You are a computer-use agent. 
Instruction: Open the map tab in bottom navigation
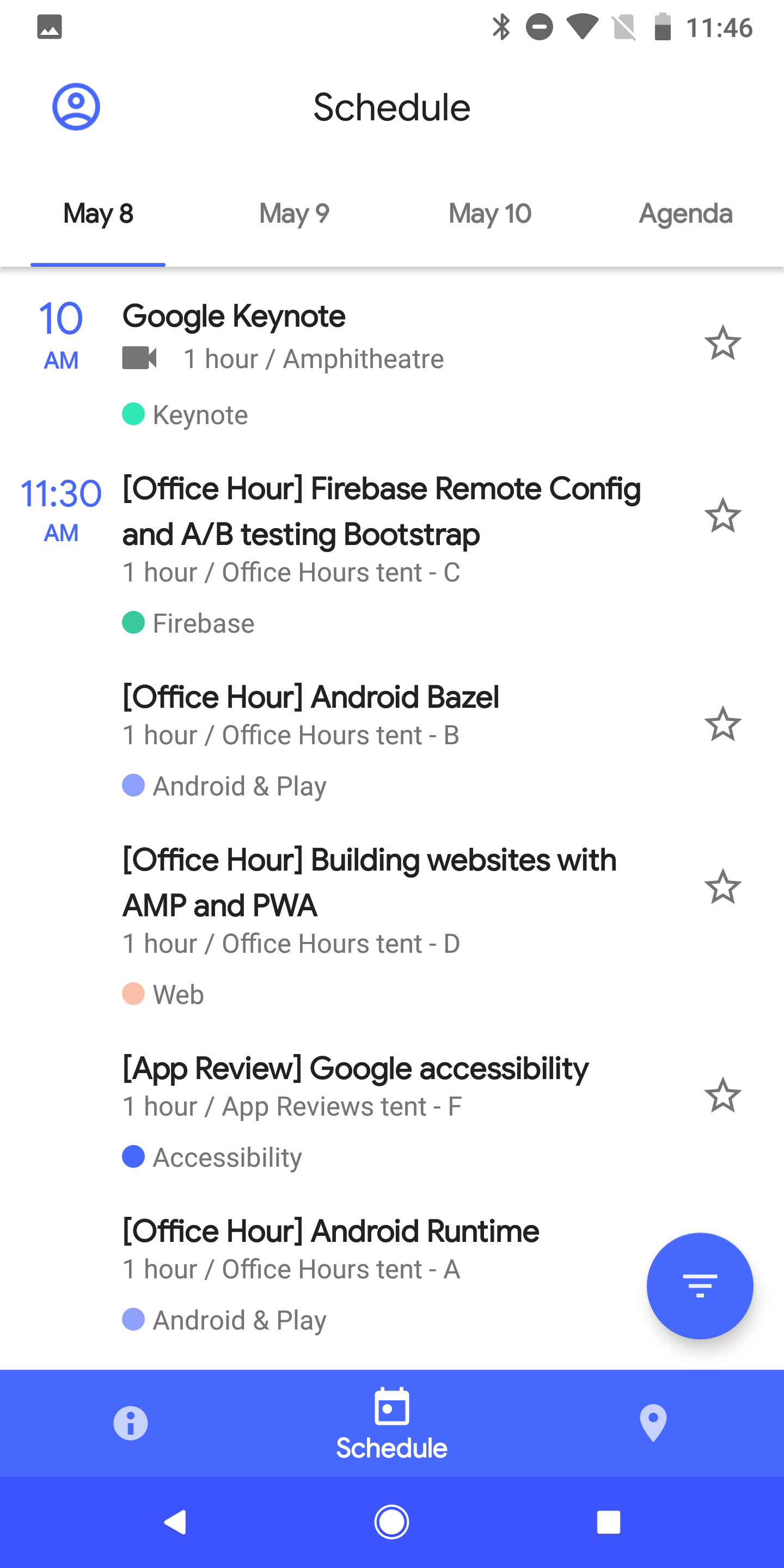(x=653, y=1423)
